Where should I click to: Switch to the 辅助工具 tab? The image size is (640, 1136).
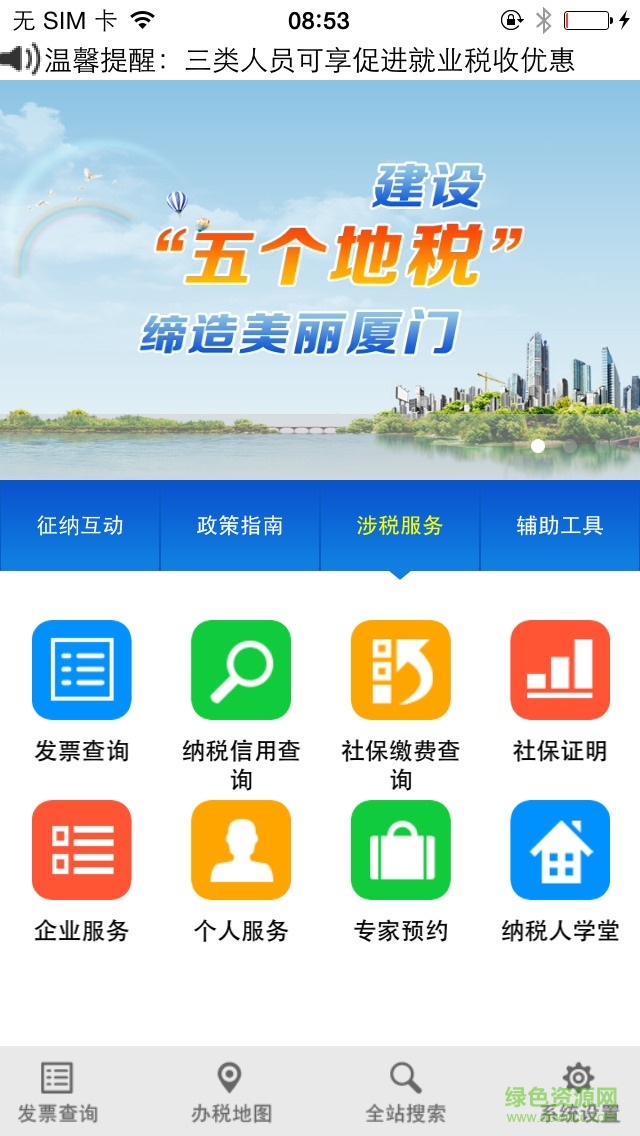(560, 526)
